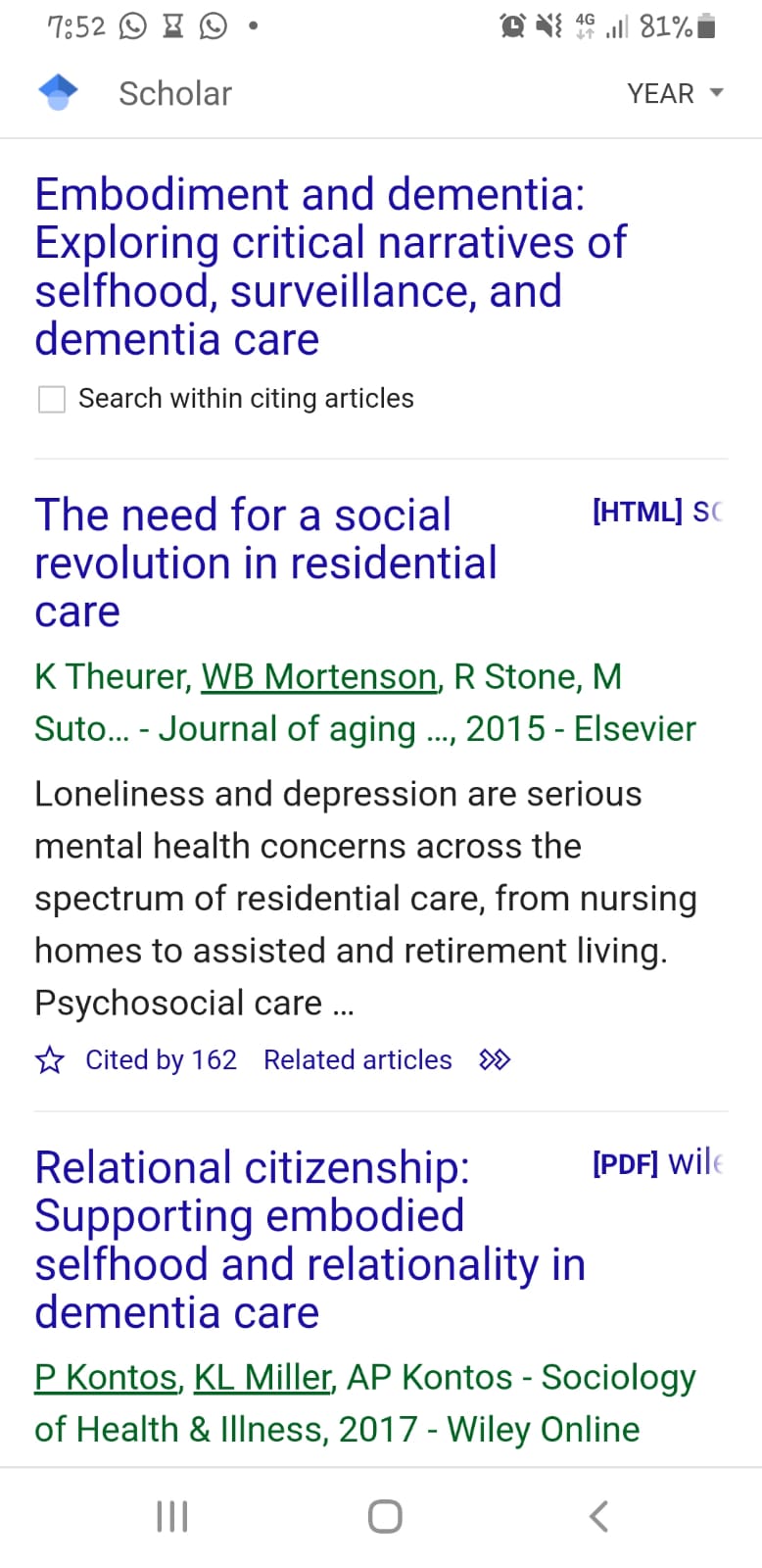Go to the home screen
Image resolution: width=762 pixels, height=1568 pixels.
pos(385,1516)
